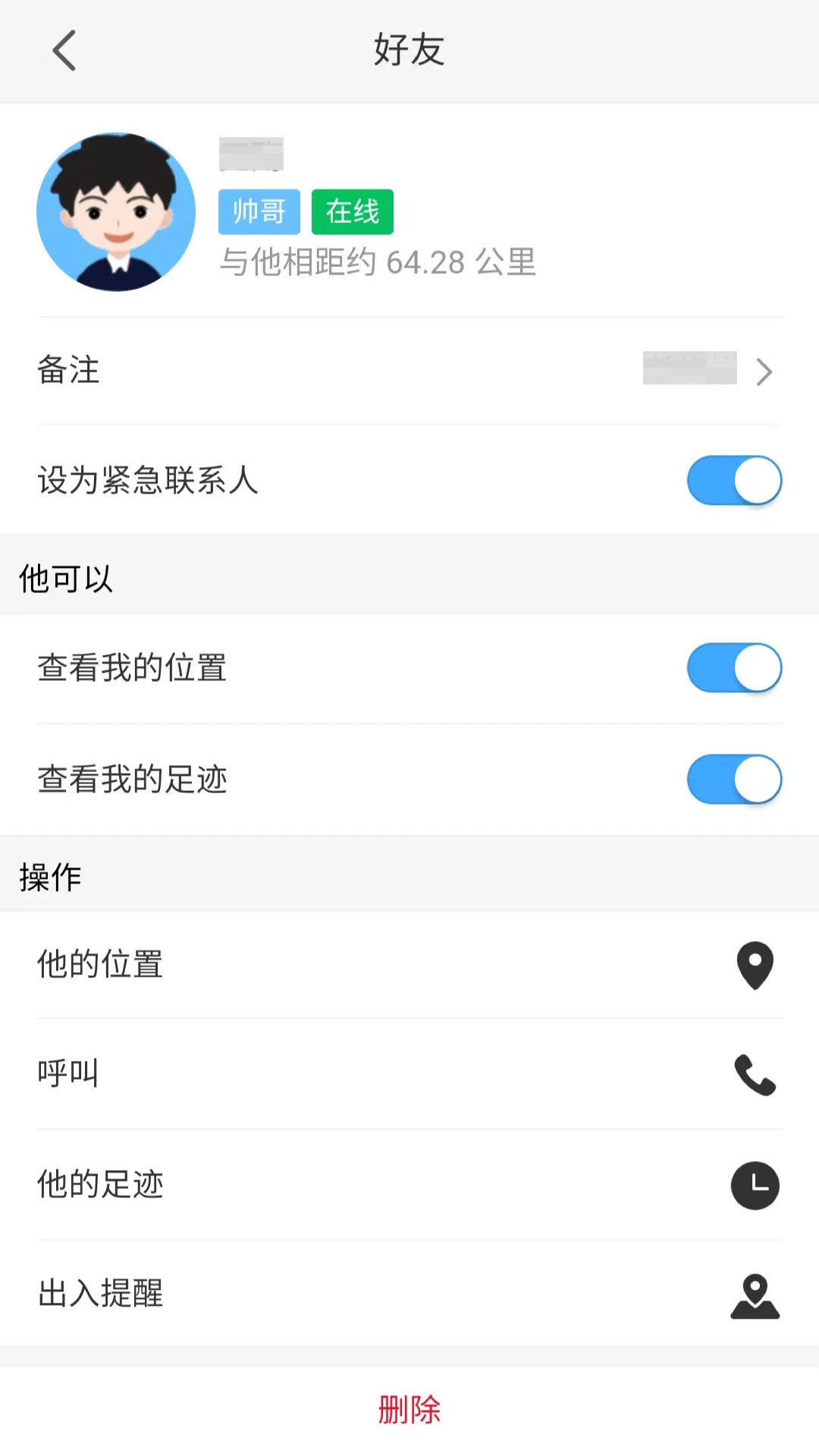Click the location pin icon beside 他的位置
Viewport: 819px width, 1456px height.
click(755, 965)
